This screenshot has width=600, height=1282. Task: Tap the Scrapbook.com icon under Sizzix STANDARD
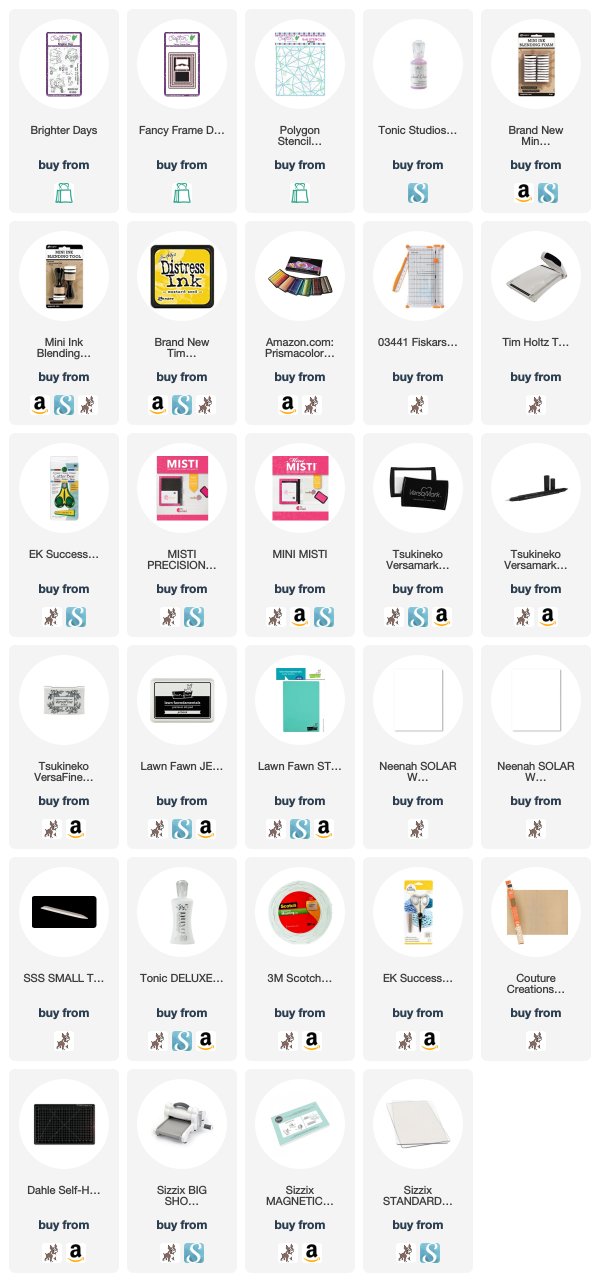pos(429,1253)
